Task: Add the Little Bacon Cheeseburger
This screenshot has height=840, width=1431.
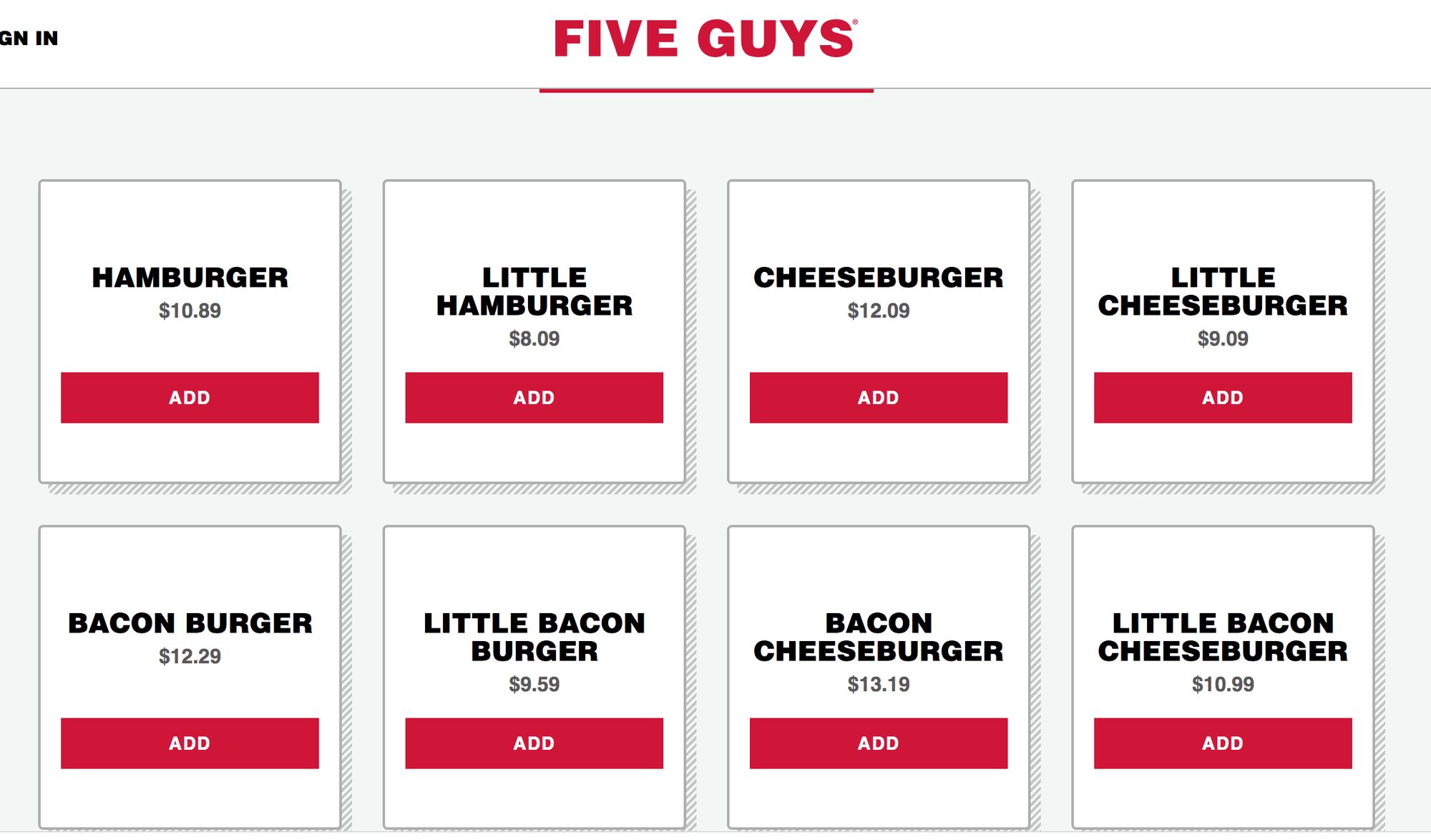Action: 1222,743
